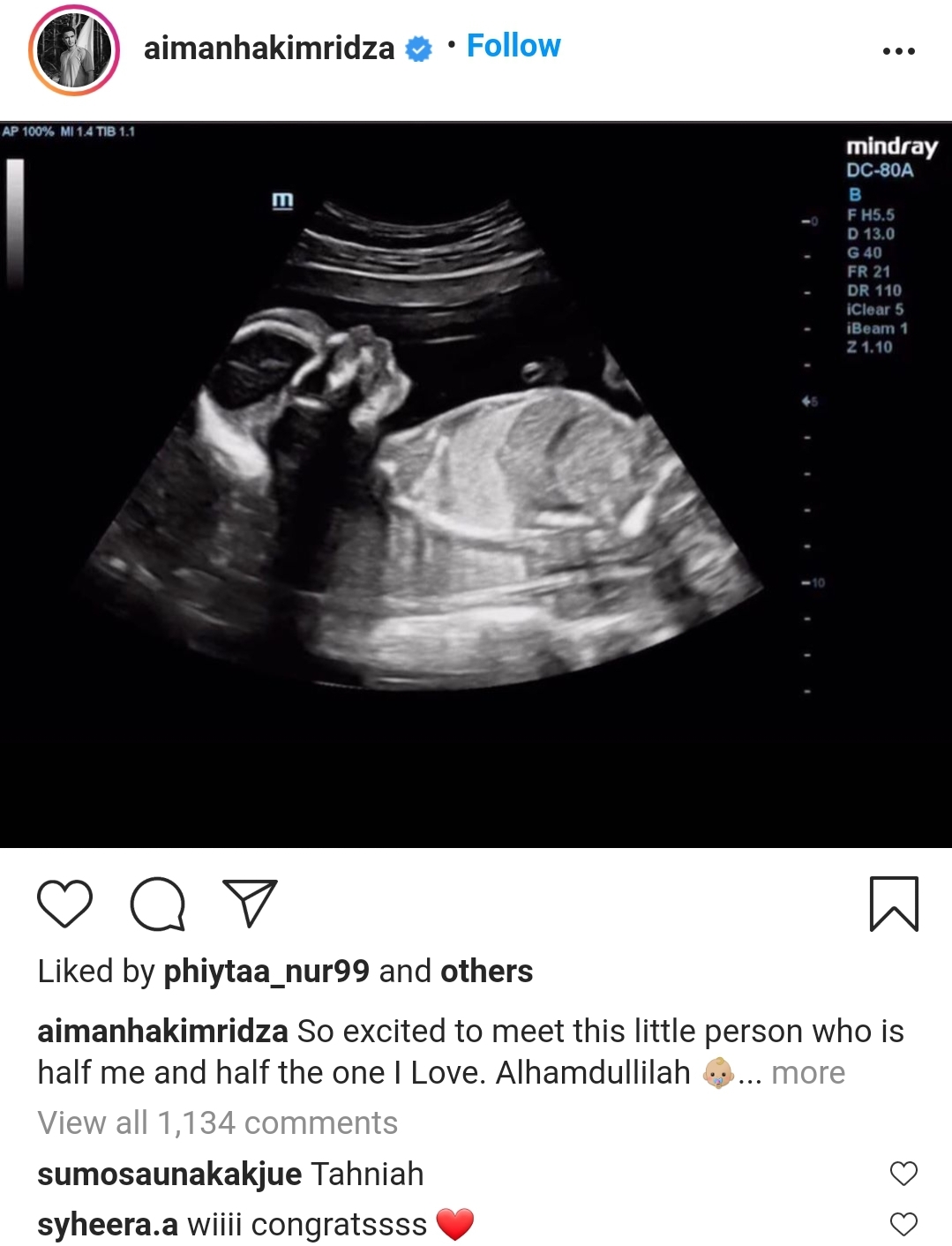952x1246 pixels.
Task: Open aimanhakimridza's profile picture story
Action: click(74, 50)
